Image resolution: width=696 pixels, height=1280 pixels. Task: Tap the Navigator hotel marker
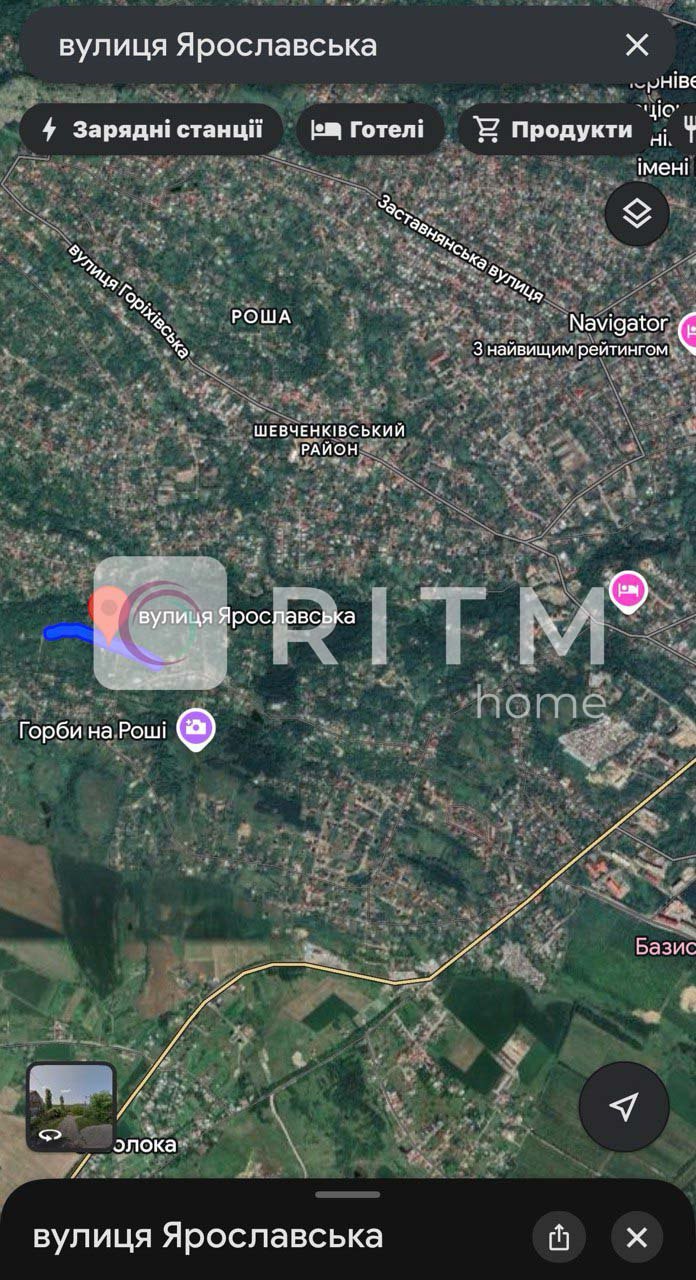(x=689, y=331)
